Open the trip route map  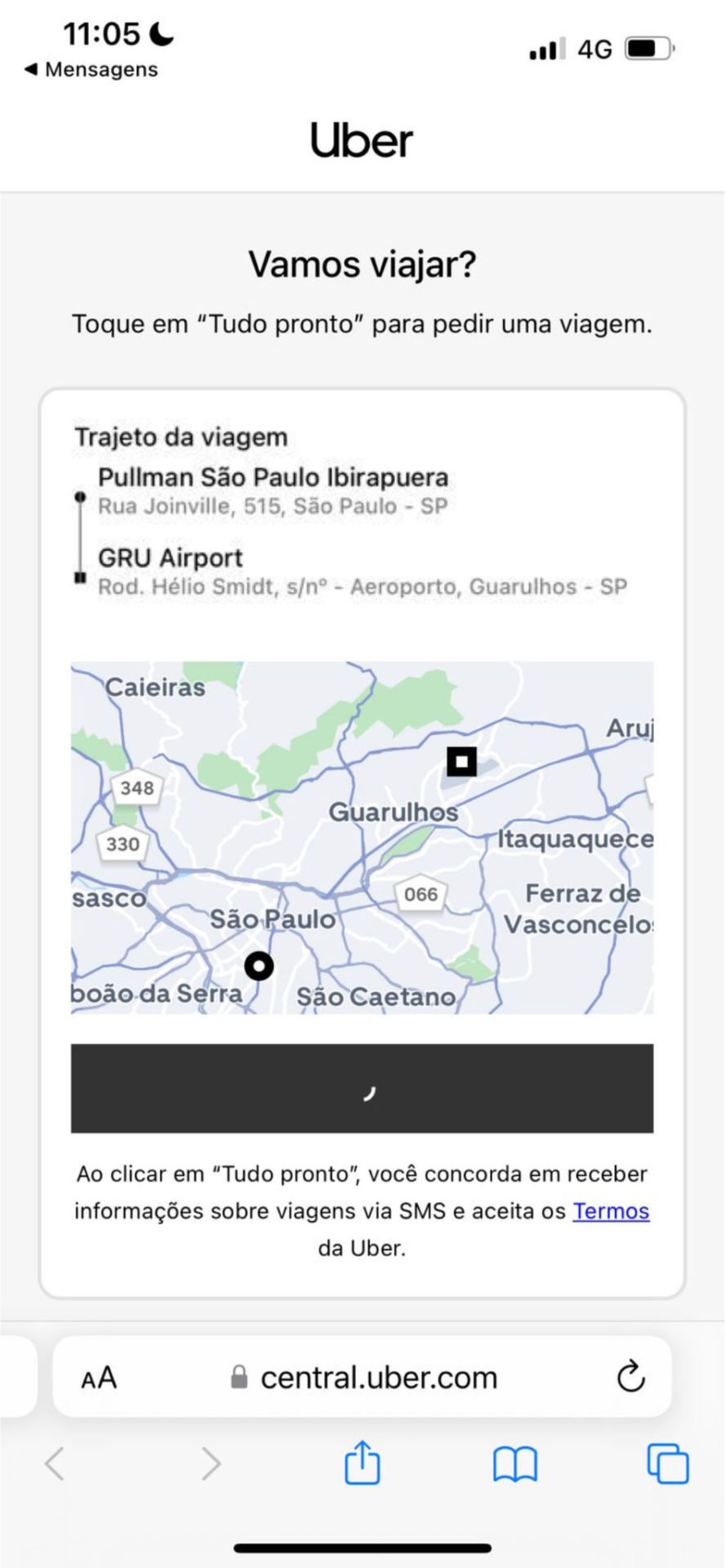tap(362, 838)
